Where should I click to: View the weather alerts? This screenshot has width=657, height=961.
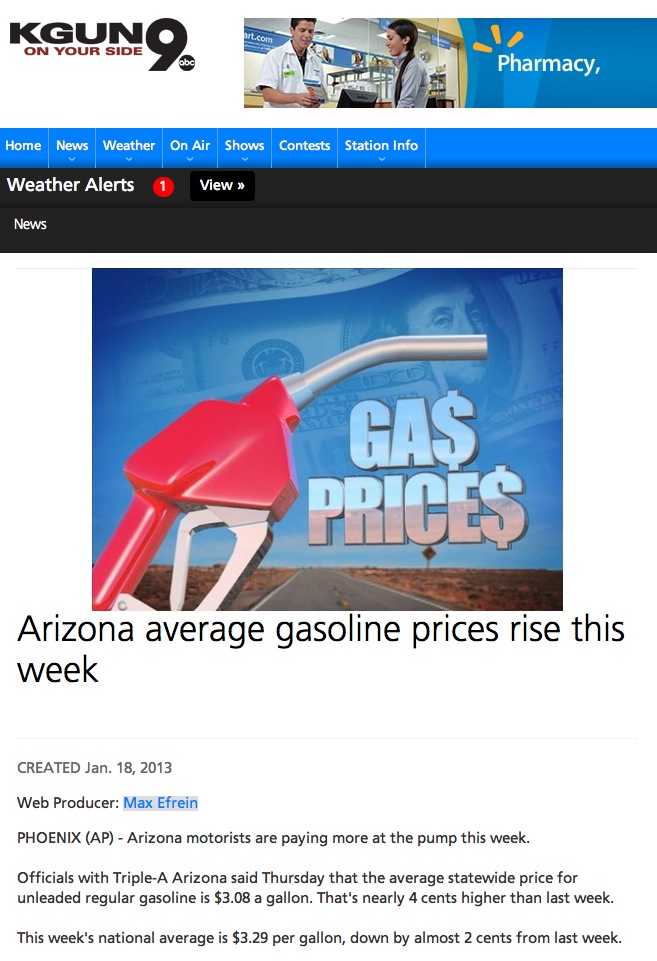[222, 186]
